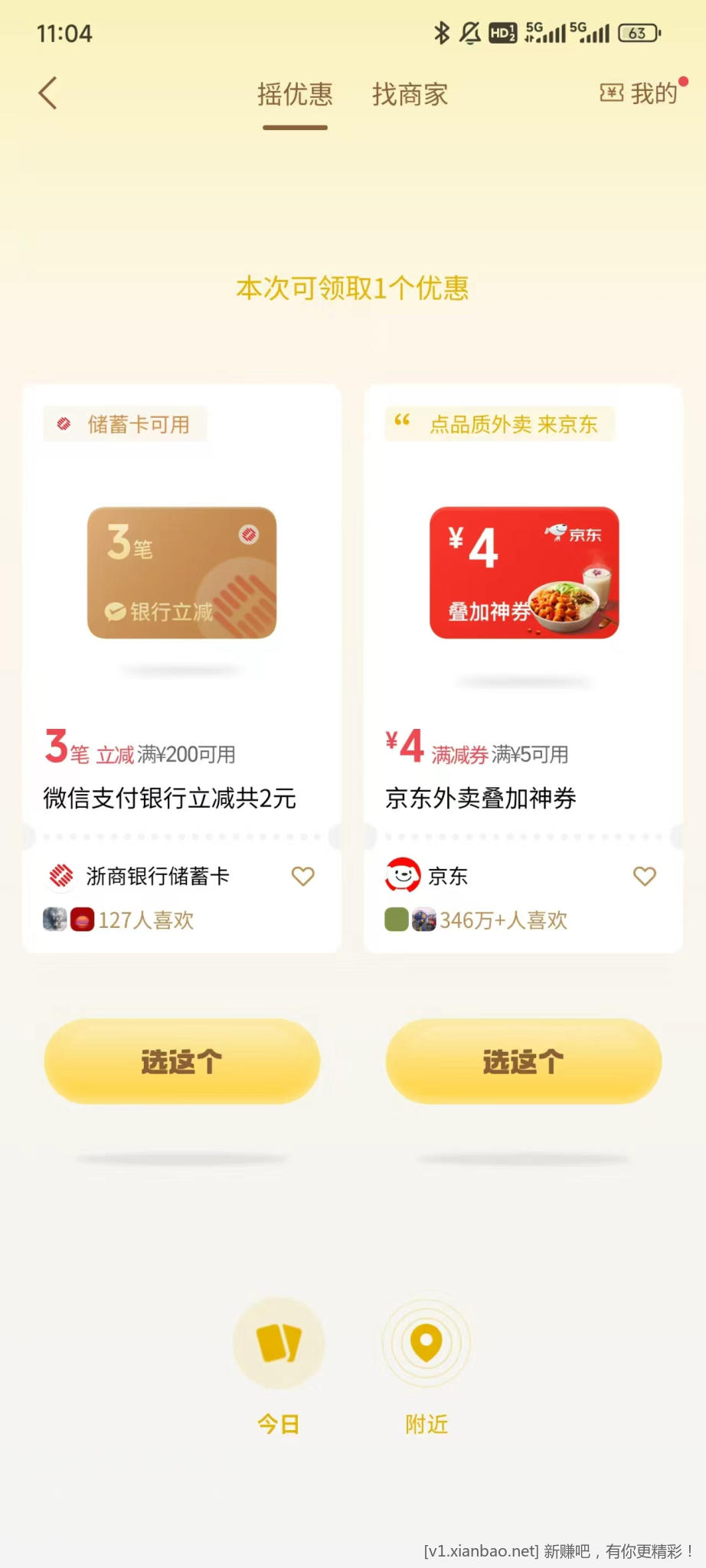
Task: Like the 浙商银行储蓄卡 offer
Action: coord(303,876)
